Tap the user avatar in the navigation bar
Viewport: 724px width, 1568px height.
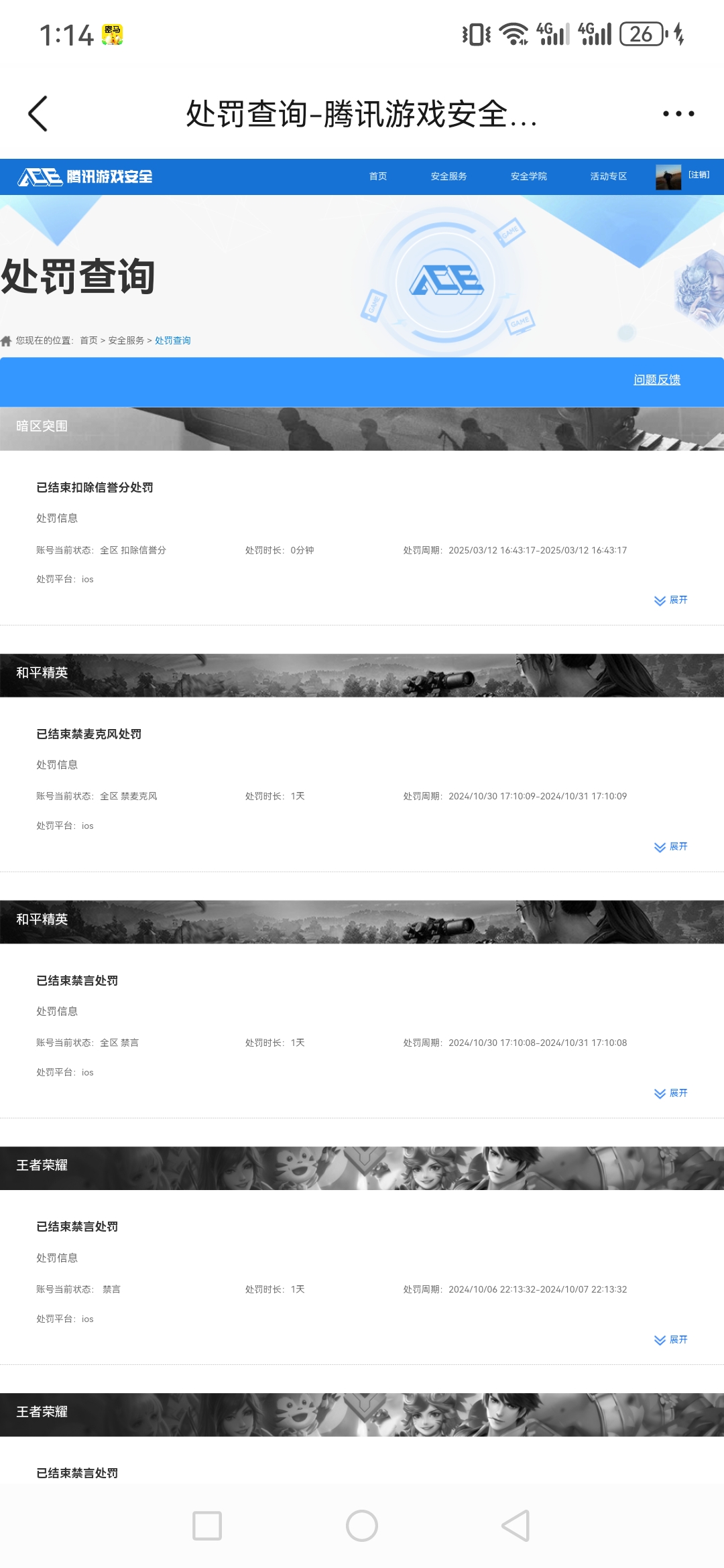coord(667,176)
